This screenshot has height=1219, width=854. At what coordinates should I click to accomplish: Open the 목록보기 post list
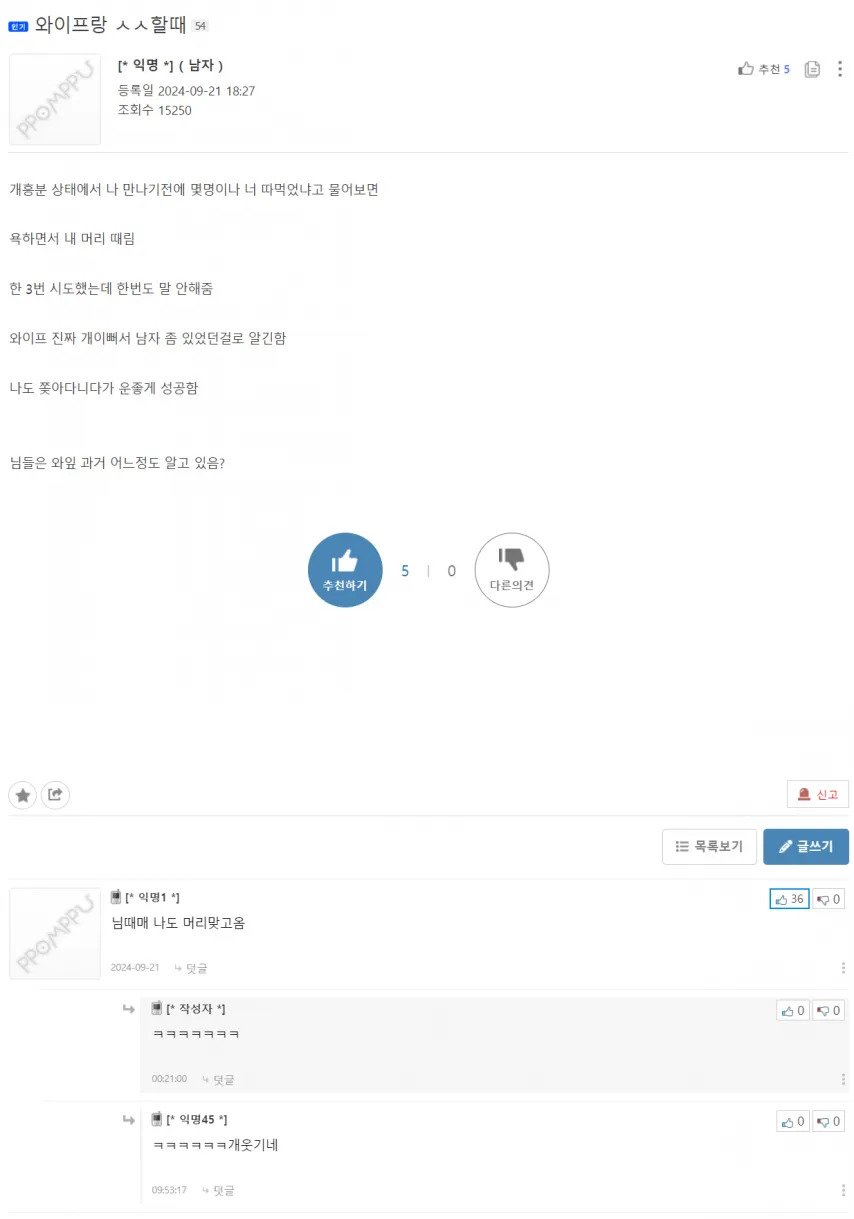pyautogui.click(x=709, y=846)
